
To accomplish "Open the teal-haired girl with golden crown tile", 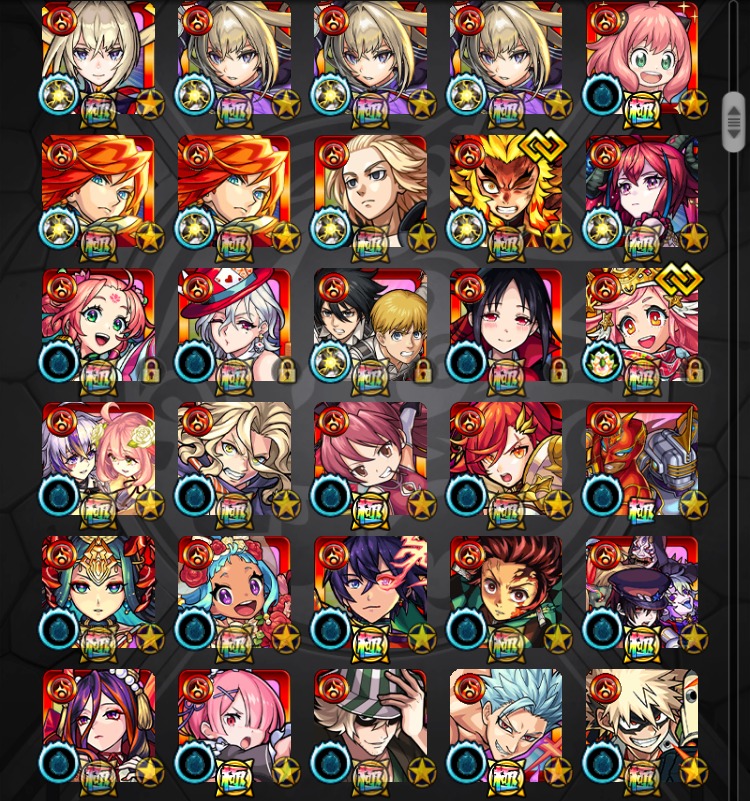I will pos(97,592).
